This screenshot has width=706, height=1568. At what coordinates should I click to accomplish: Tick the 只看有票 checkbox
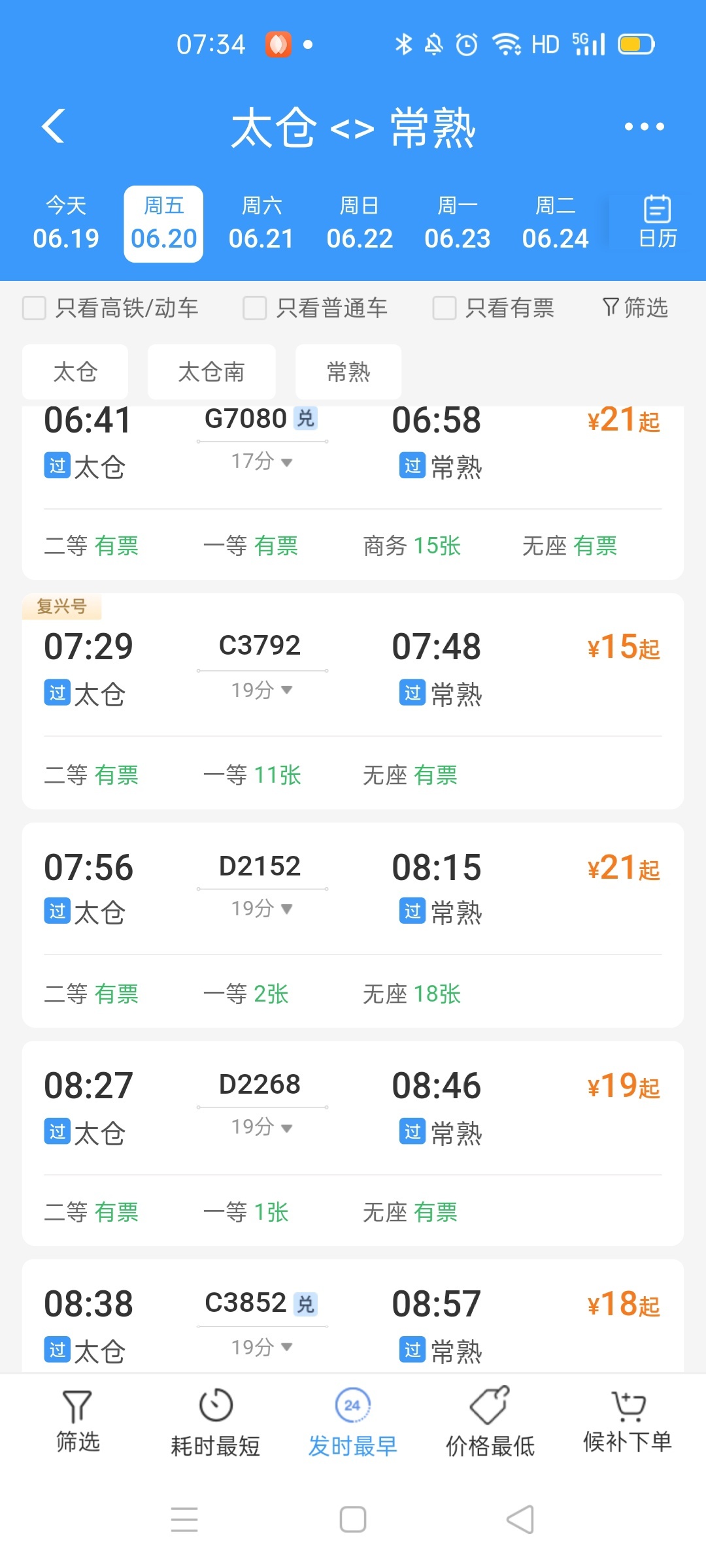click(x=445, y=308)
